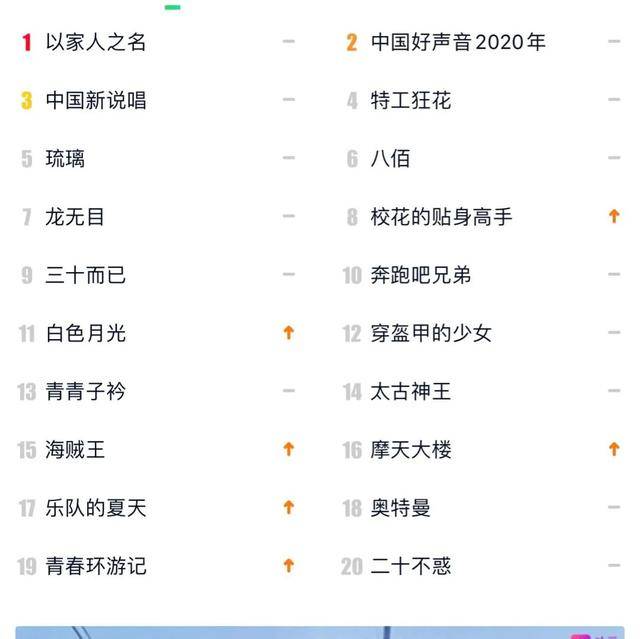This screenshot has height=639, width=640.
Task: Open 中国好声音2020年 in hot list
Action: click(x=458, y=42)
